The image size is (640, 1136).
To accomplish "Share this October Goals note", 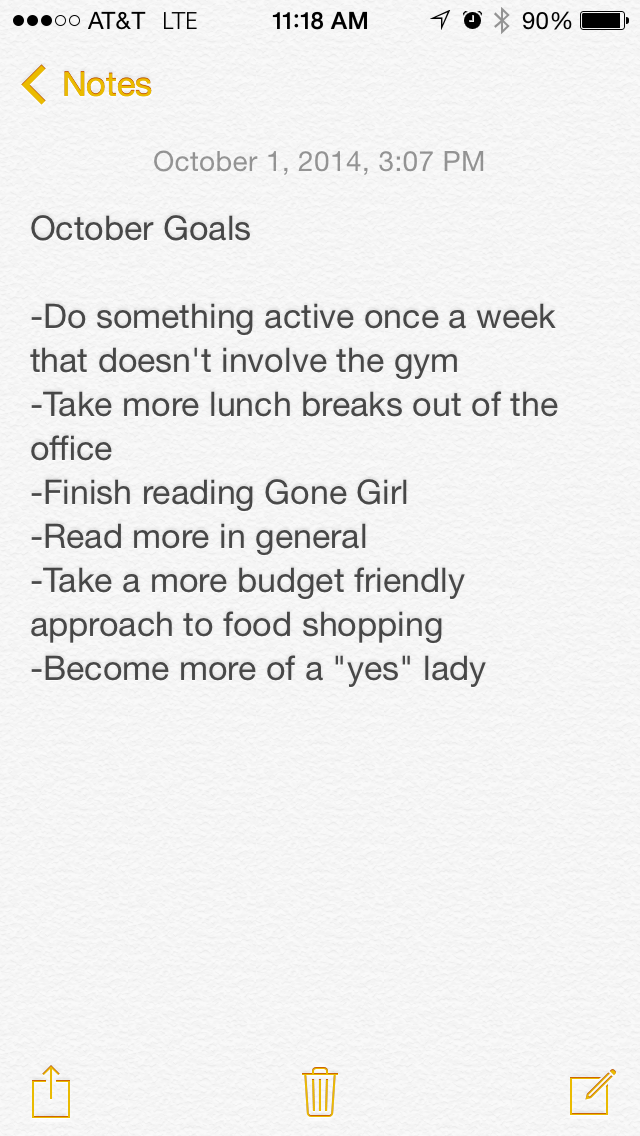I will [51, 1090].
